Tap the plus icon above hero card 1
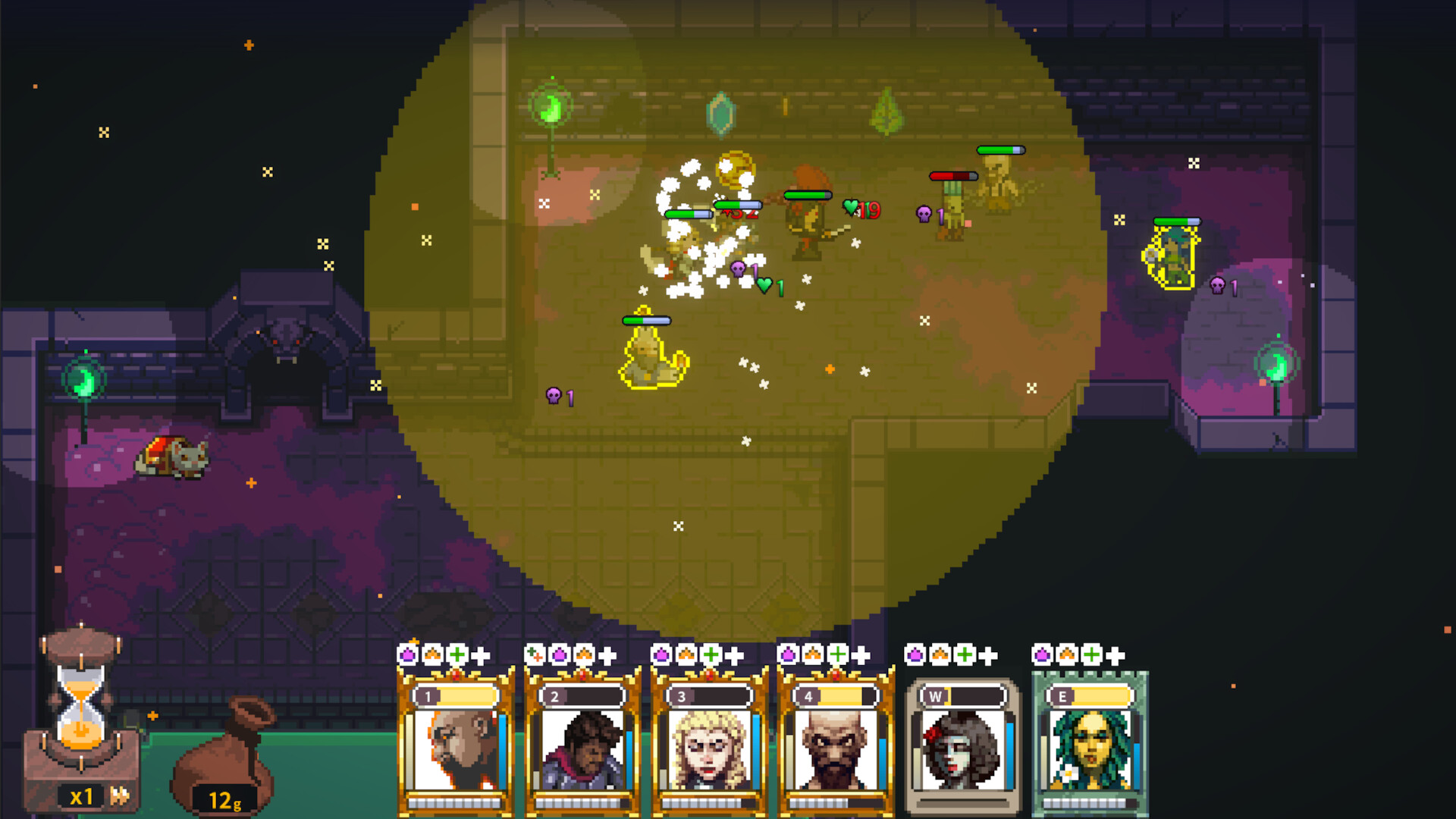Screen dimensions: 1456x819 coord(481,655)
